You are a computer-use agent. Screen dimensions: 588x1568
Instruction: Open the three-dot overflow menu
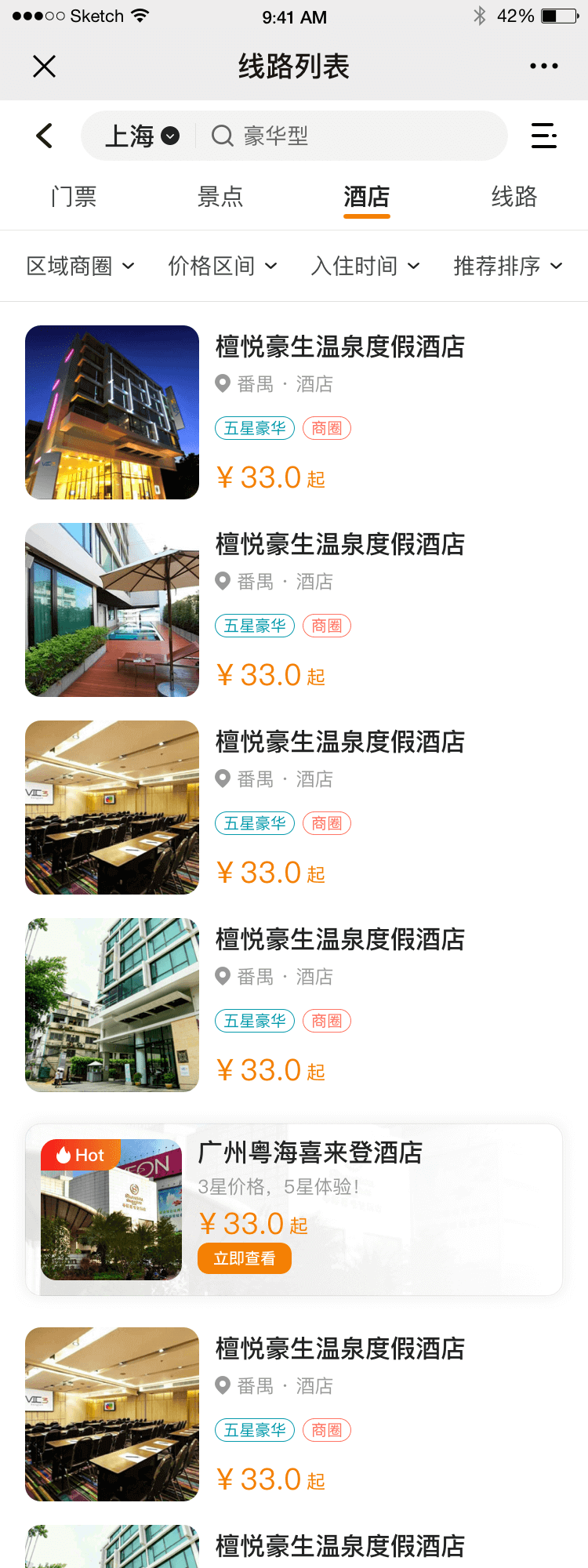pyautogui.click(x=543, y=67)
